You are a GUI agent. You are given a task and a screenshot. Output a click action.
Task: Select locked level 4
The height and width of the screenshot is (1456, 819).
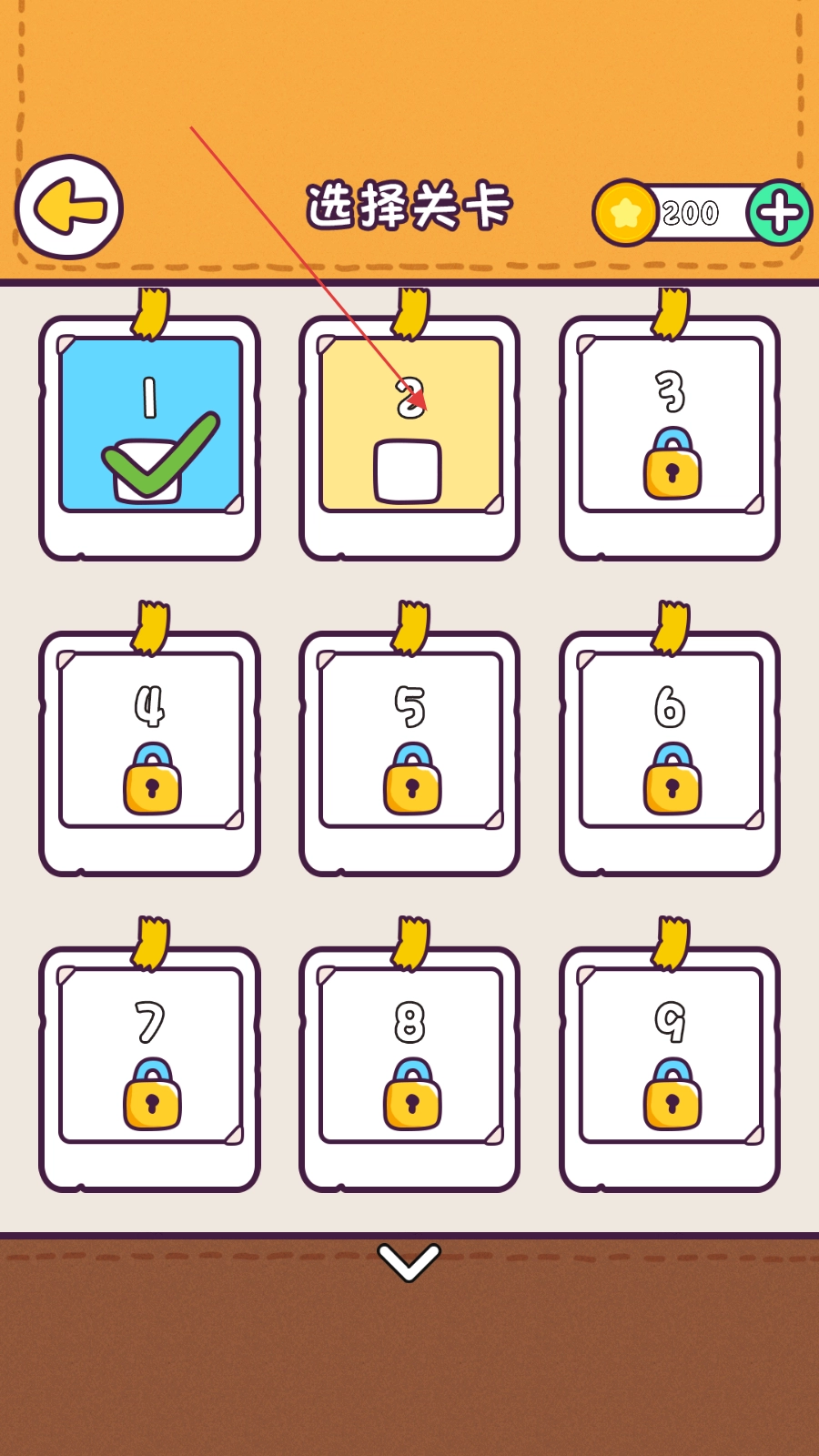[x=150, y=741]
